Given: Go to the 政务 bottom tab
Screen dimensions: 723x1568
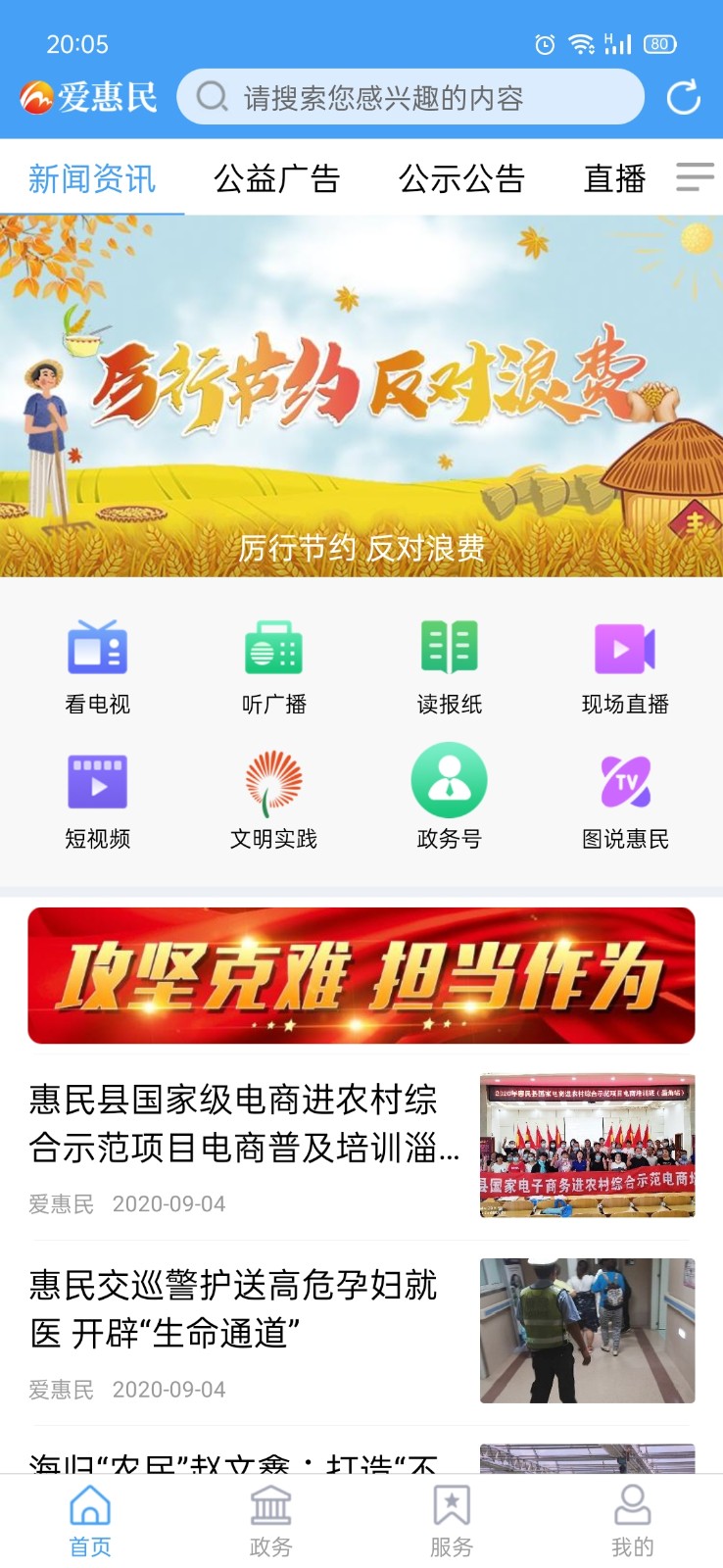Looking at the screenshot, I should [270, 1520].
